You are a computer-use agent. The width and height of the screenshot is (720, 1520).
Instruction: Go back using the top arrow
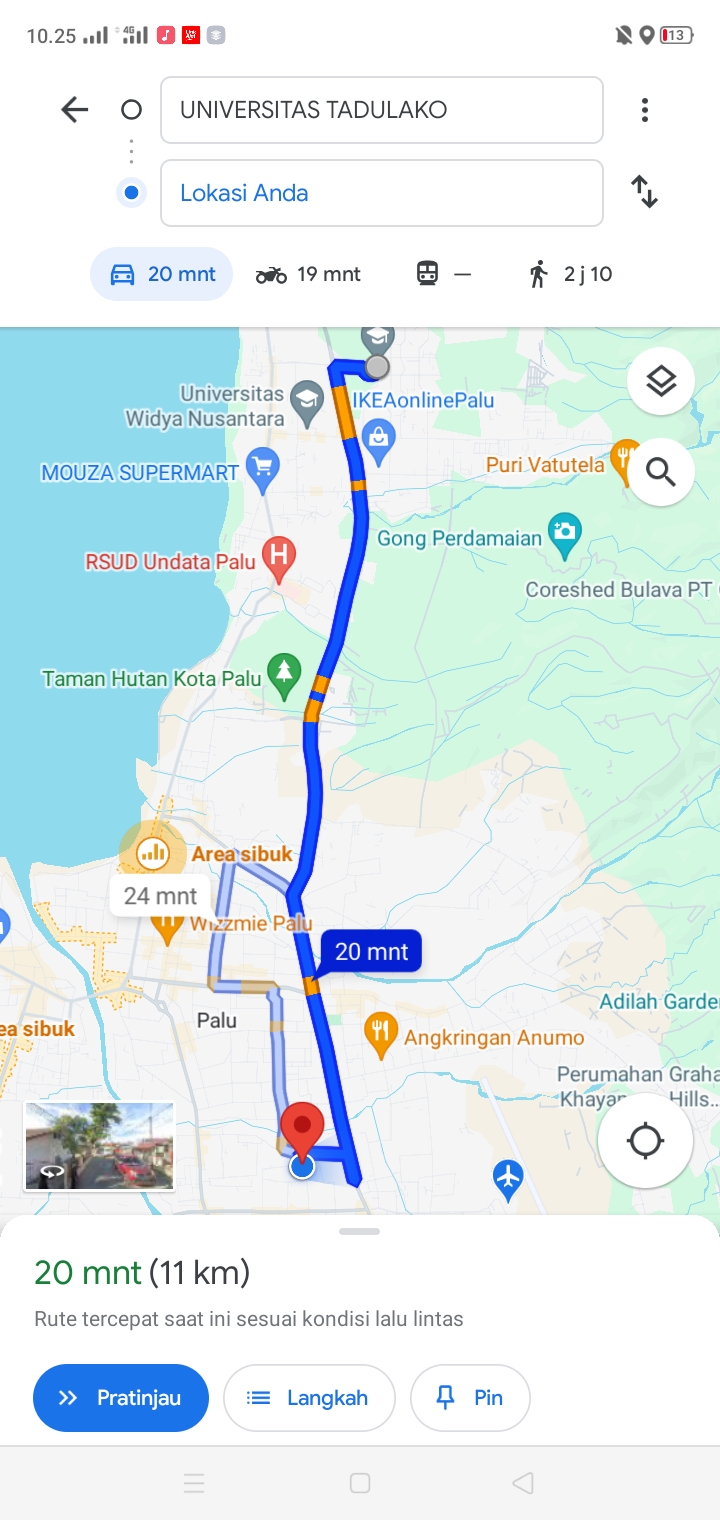click(x=75, y=110)
